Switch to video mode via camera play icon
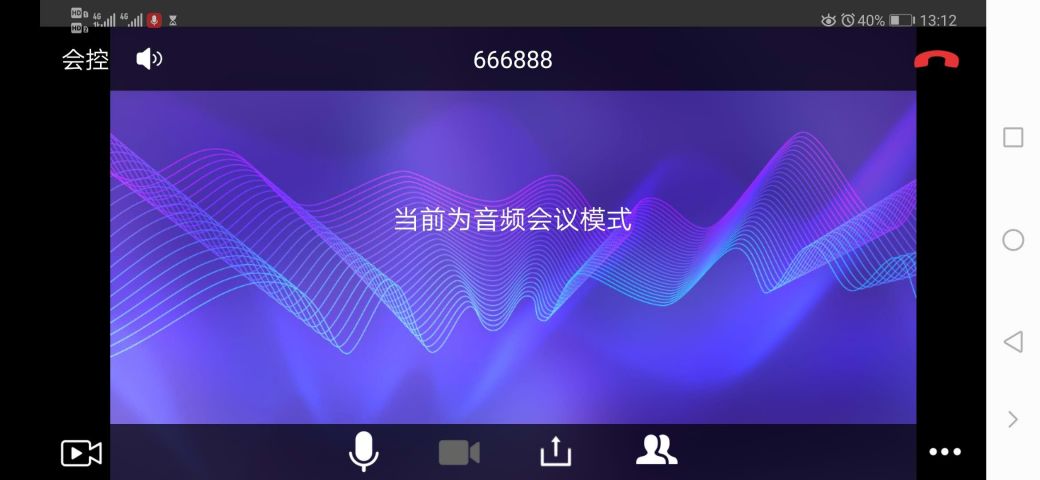 81,453
